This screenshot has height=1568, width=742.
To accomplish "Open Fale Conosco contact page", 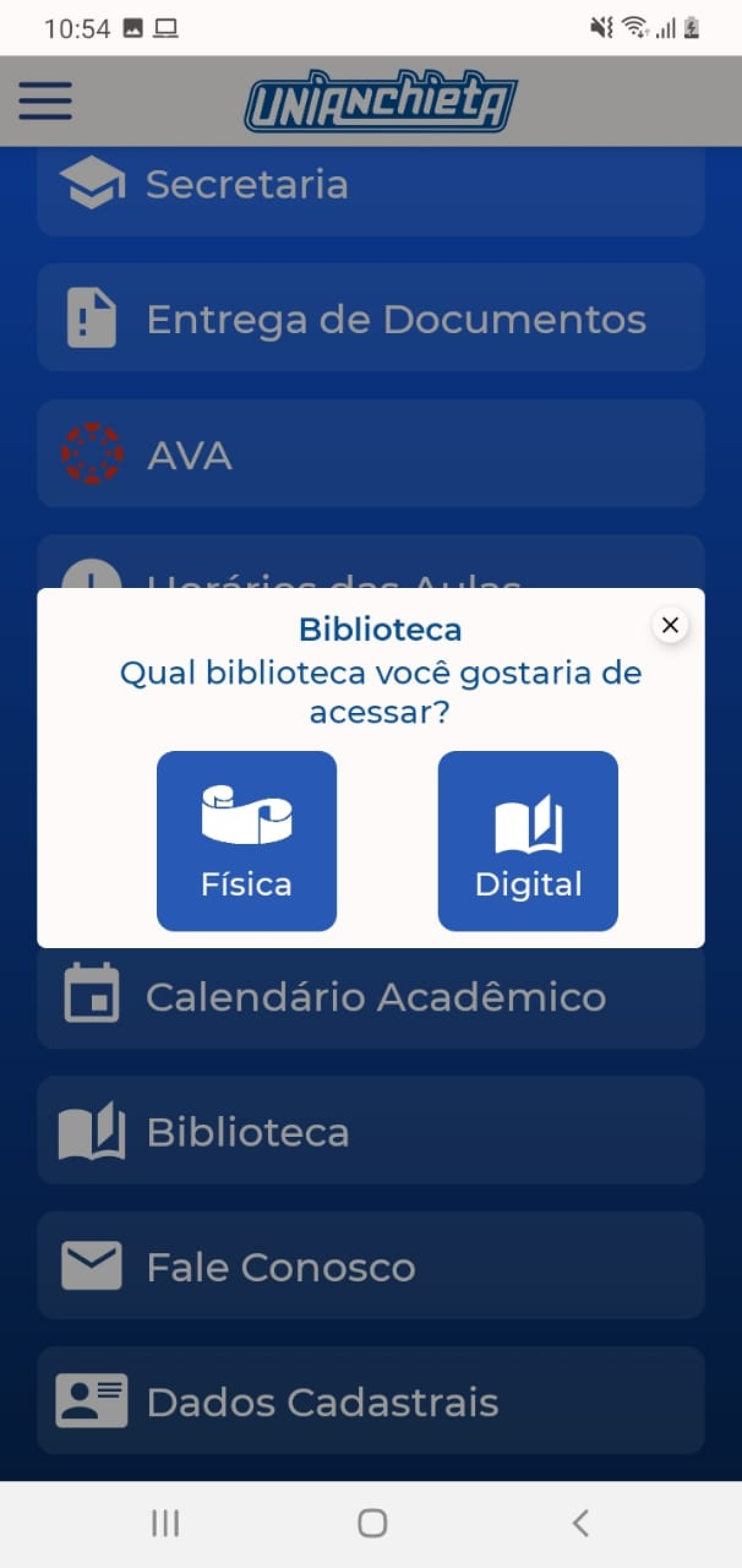I will tap(370, 1265).
